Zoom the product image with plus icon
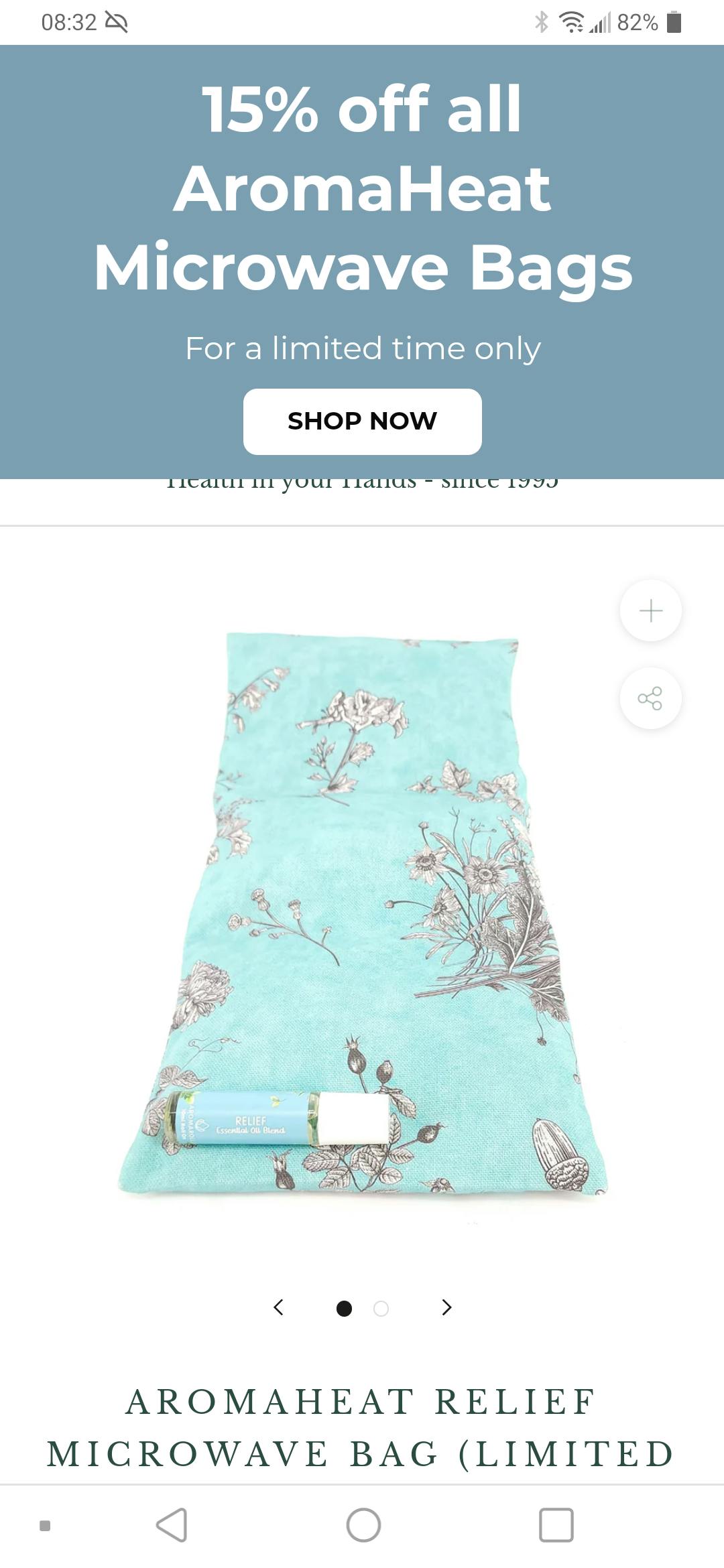This screenshot has width=724, height=1568. click(650, 611)
